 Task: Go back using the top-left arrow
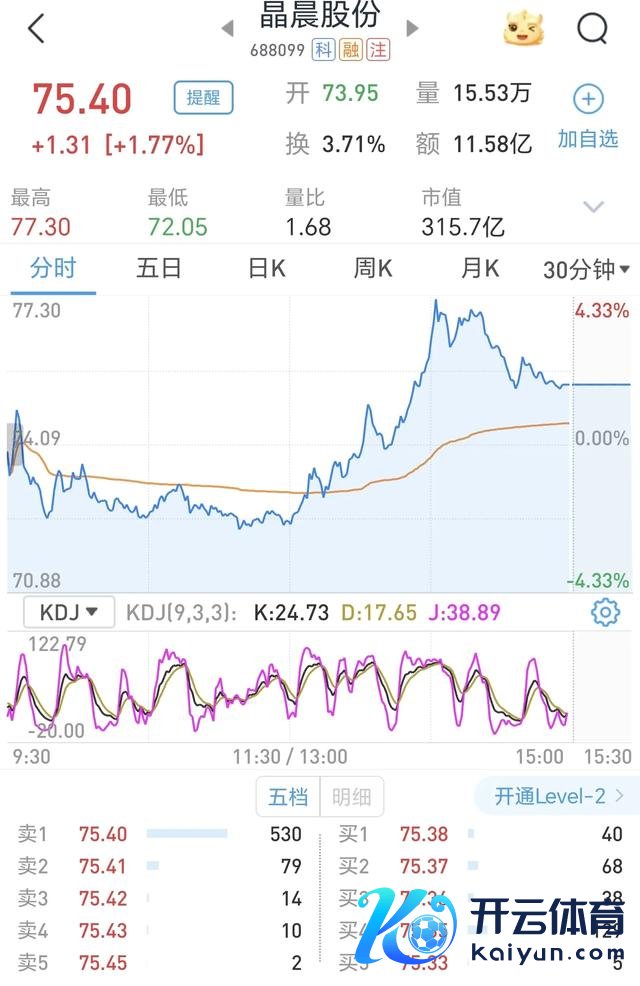[x=36, y=29]
